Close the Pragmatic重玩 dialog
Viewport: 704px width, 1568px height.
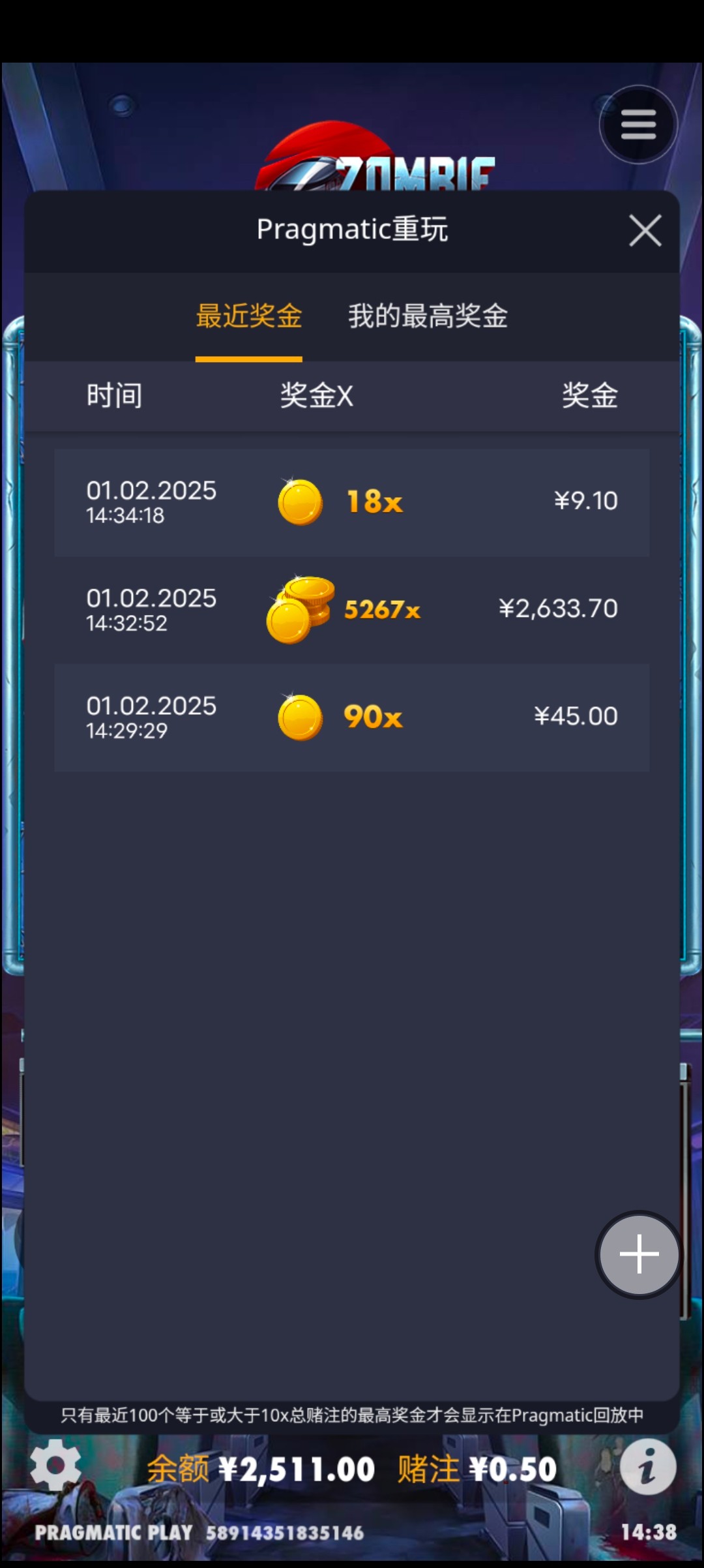[645, 231]
